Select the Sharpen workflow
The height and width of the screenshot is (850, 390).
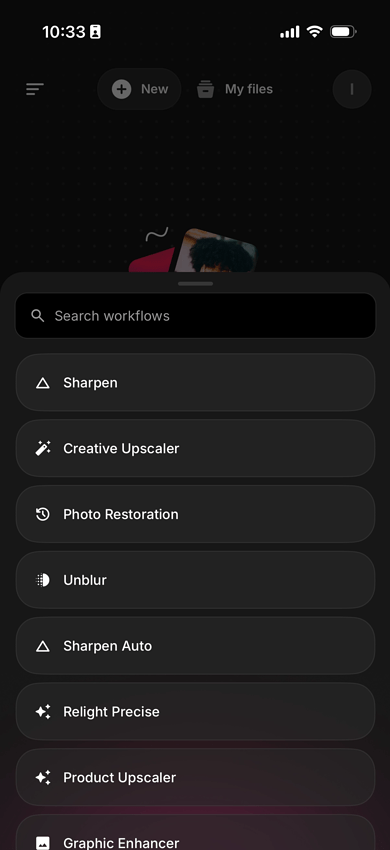[195, 383]
